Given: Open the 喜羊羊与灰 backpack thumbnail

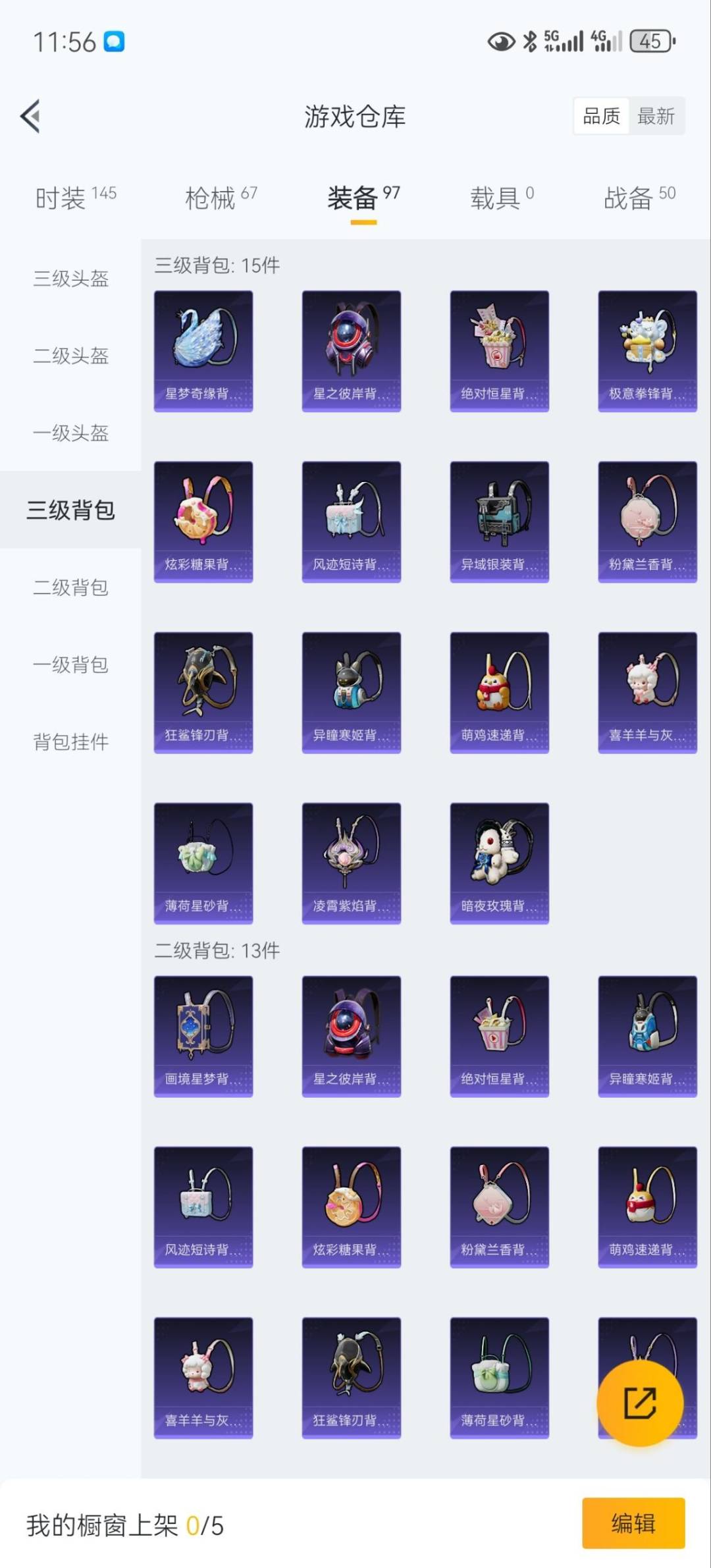Looking at the screenshot, I should (647, 691).
